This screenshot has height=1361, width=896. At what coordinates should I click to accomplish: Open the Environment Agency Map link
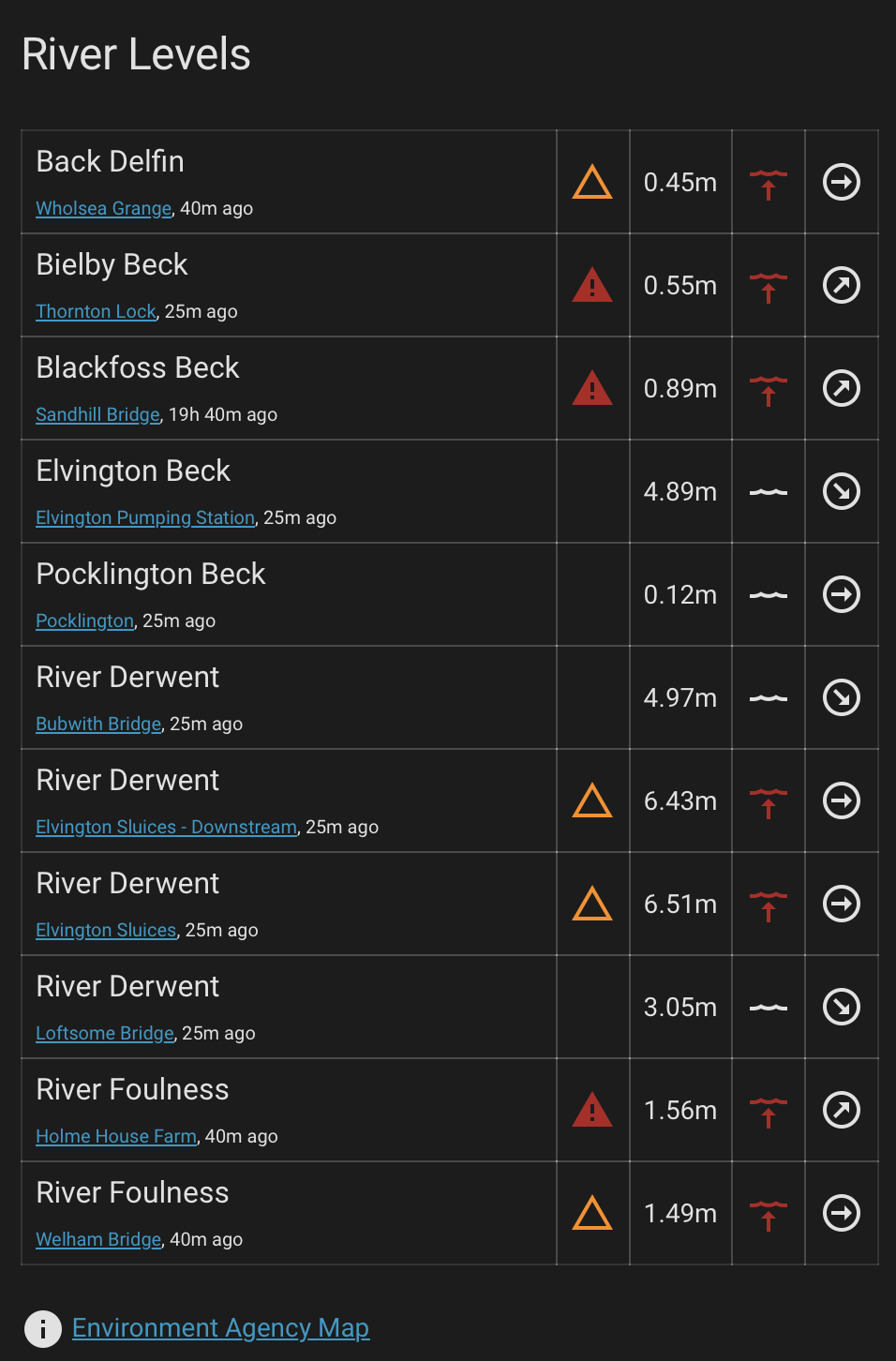coord(220,1328)
